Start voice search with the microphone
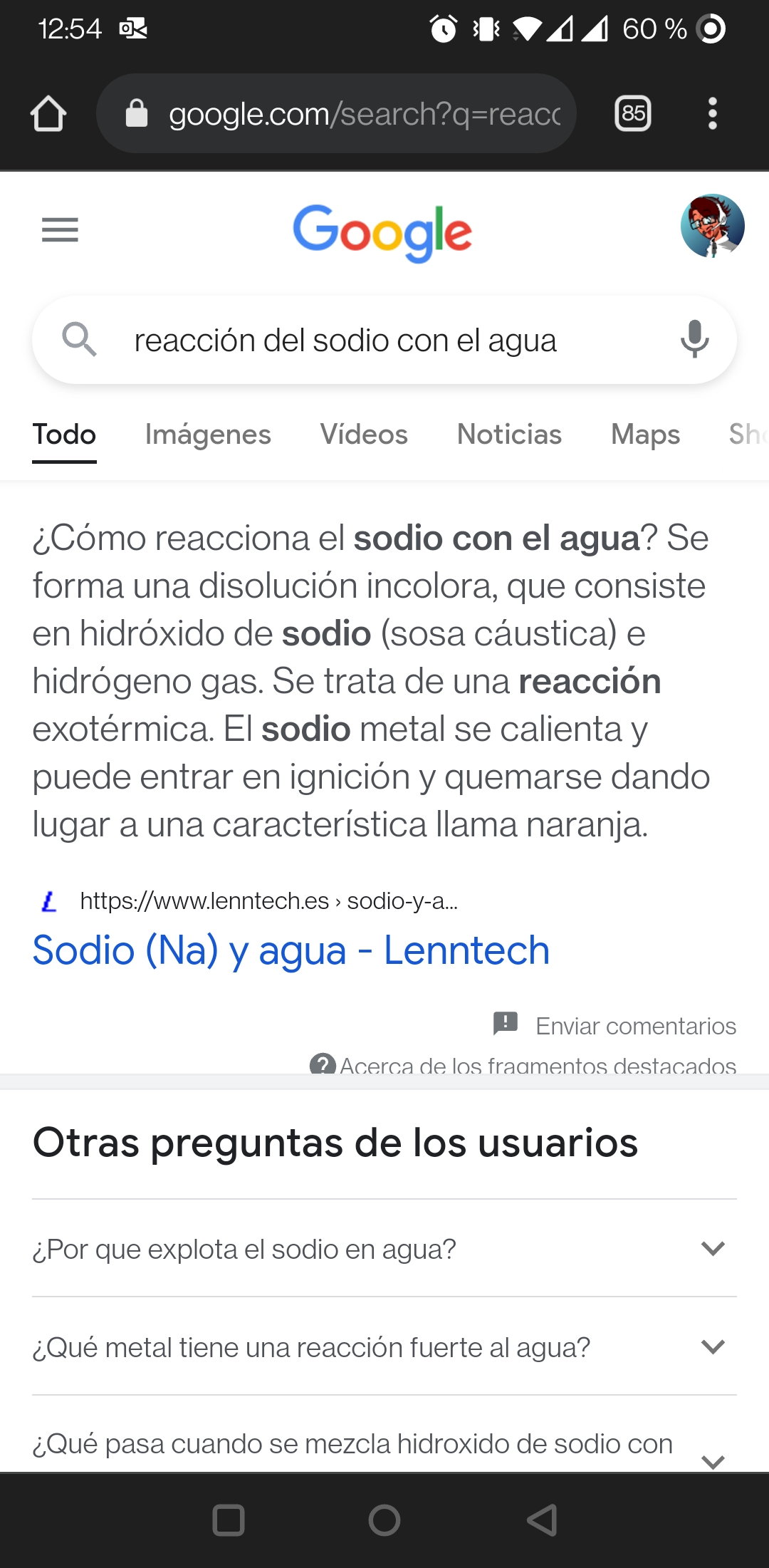769x1568 pixels. point(694,340)
